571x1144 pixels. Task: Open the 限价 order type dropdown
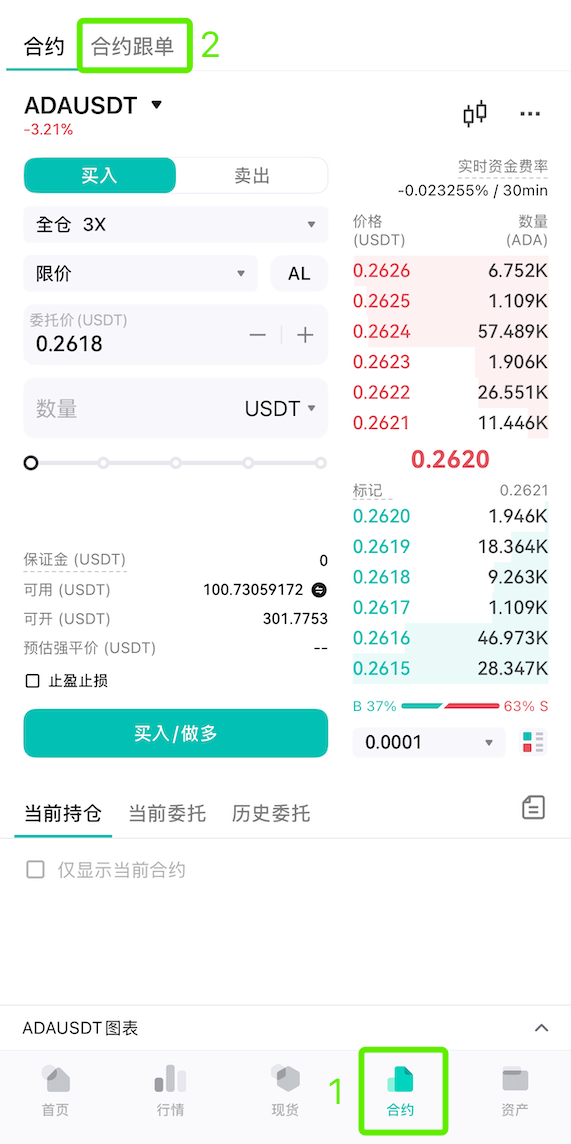(141, 274)
